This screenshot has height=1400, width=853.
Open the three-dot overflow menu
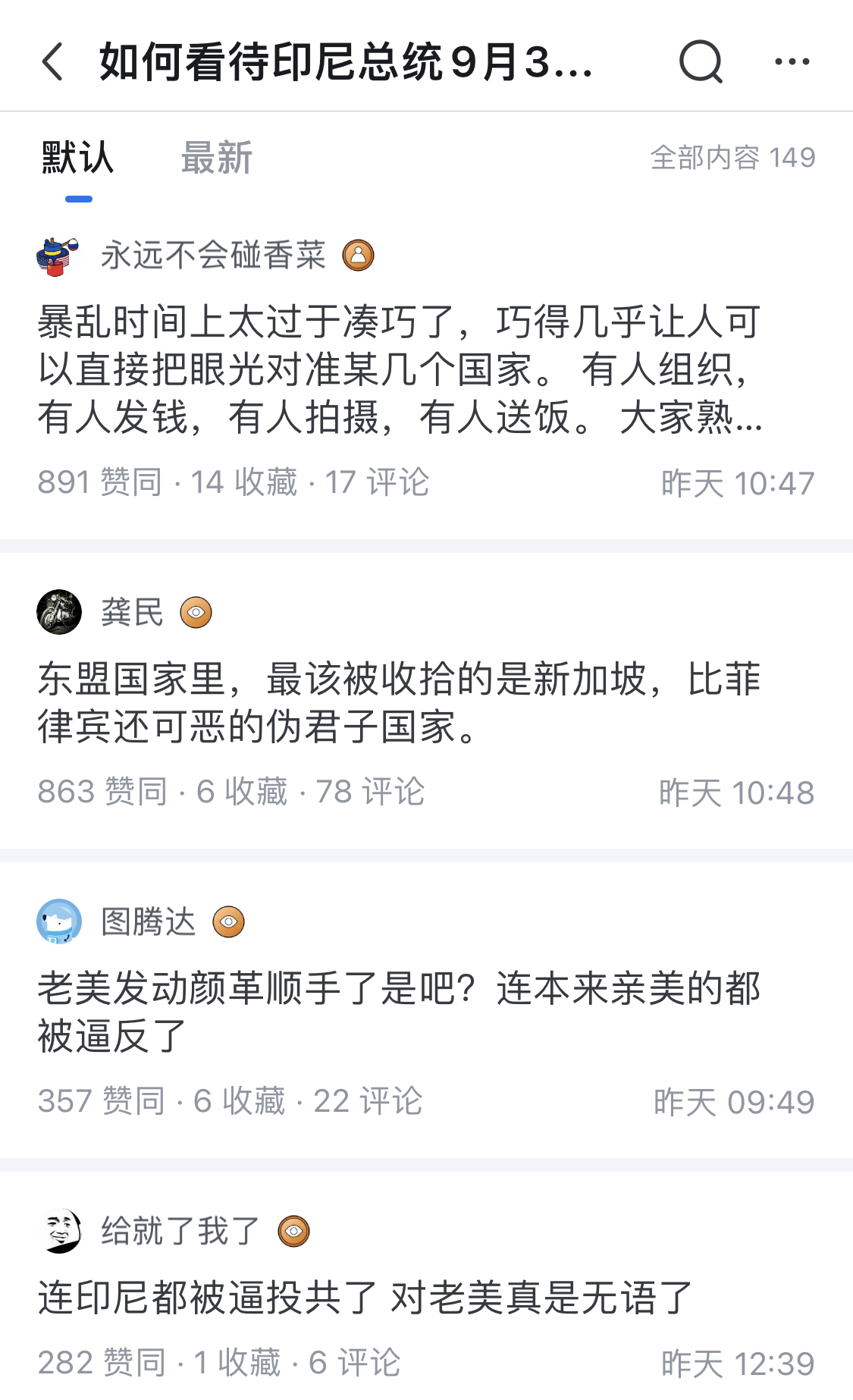coord(792,61)
